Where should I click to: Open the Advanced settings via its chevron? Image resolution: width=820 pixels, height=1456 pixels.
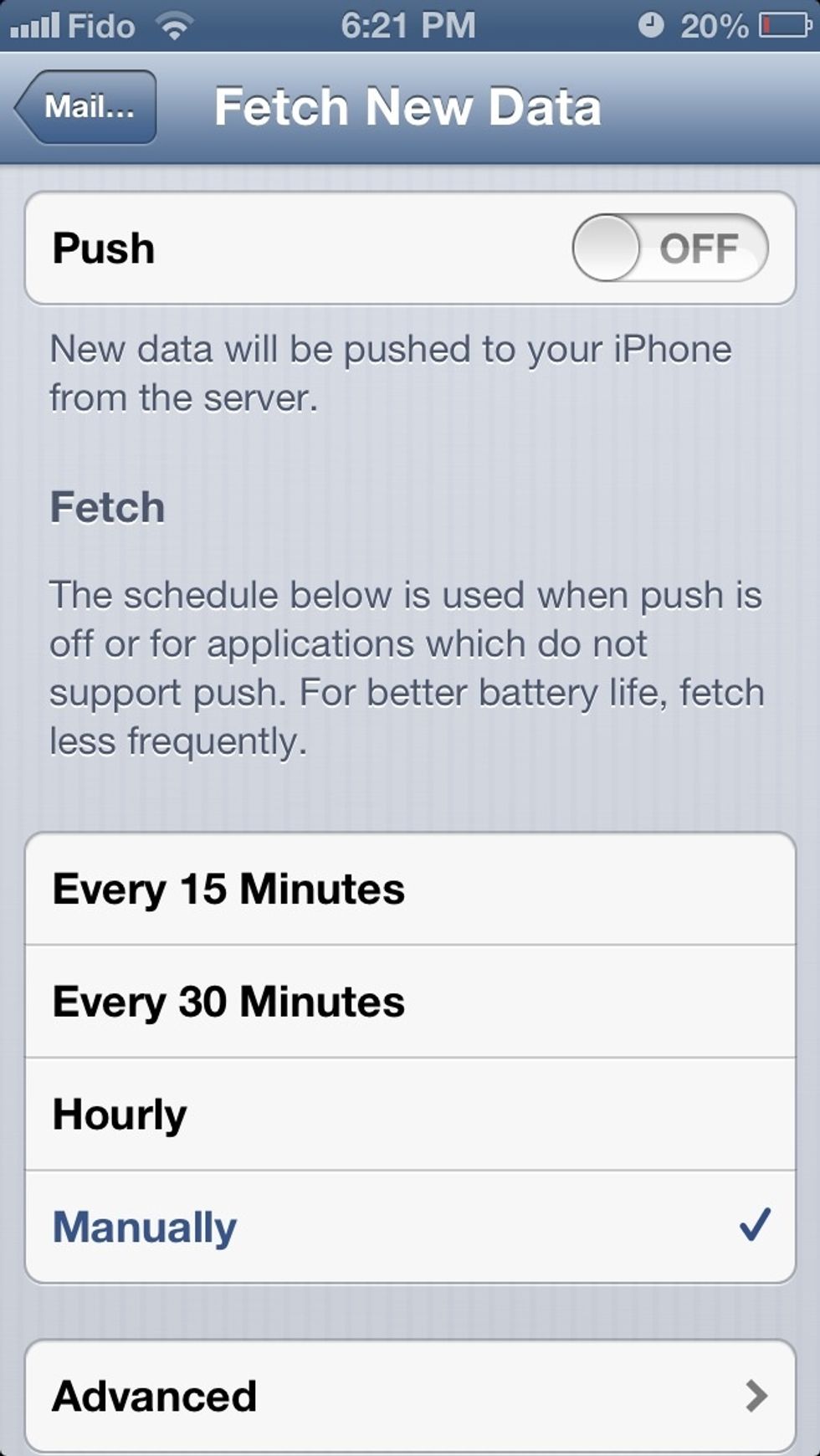pyautogui.click(x=757, y=1395)
